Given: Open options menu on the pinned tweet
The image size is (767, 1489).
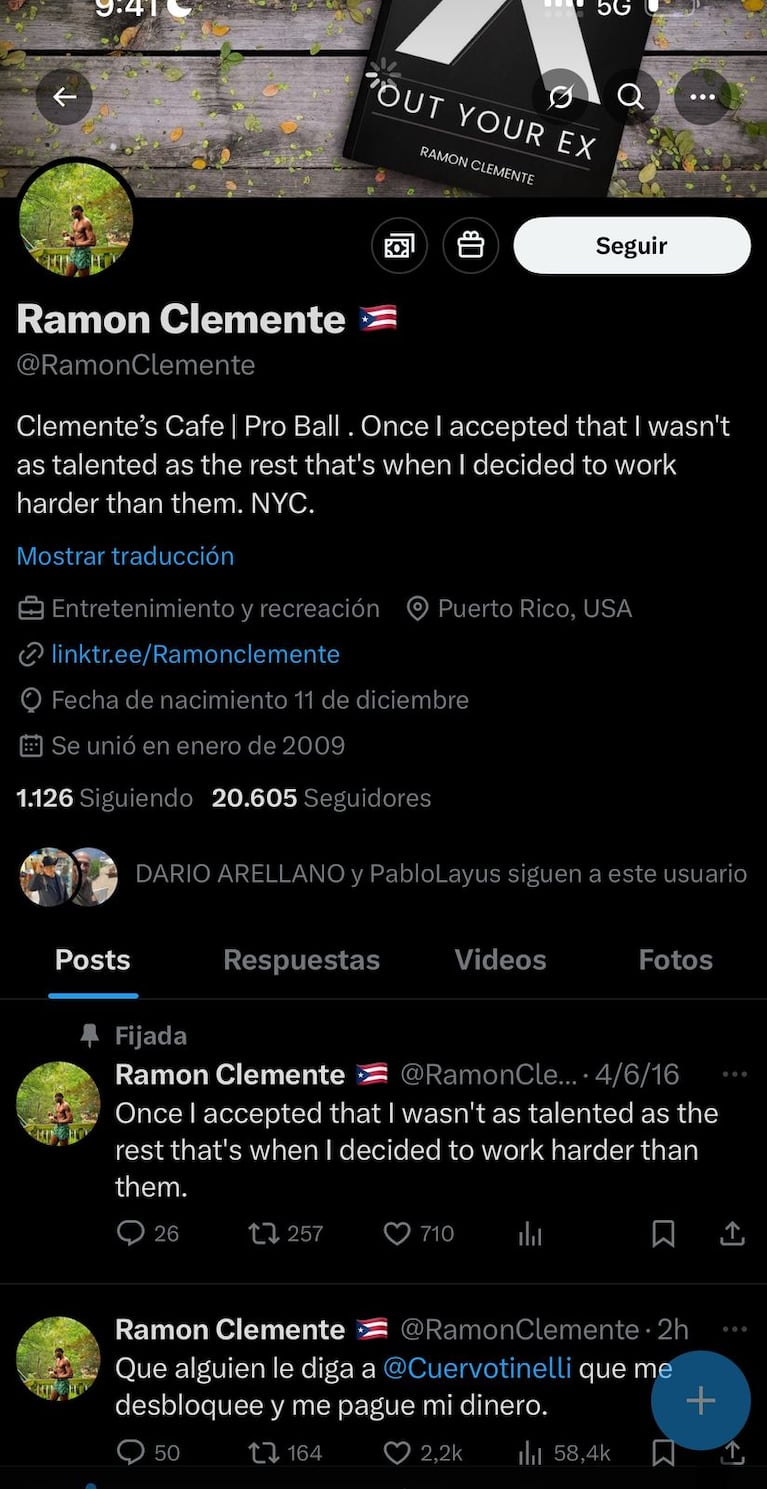Looking at the screenshot, I should [734, 1073].
